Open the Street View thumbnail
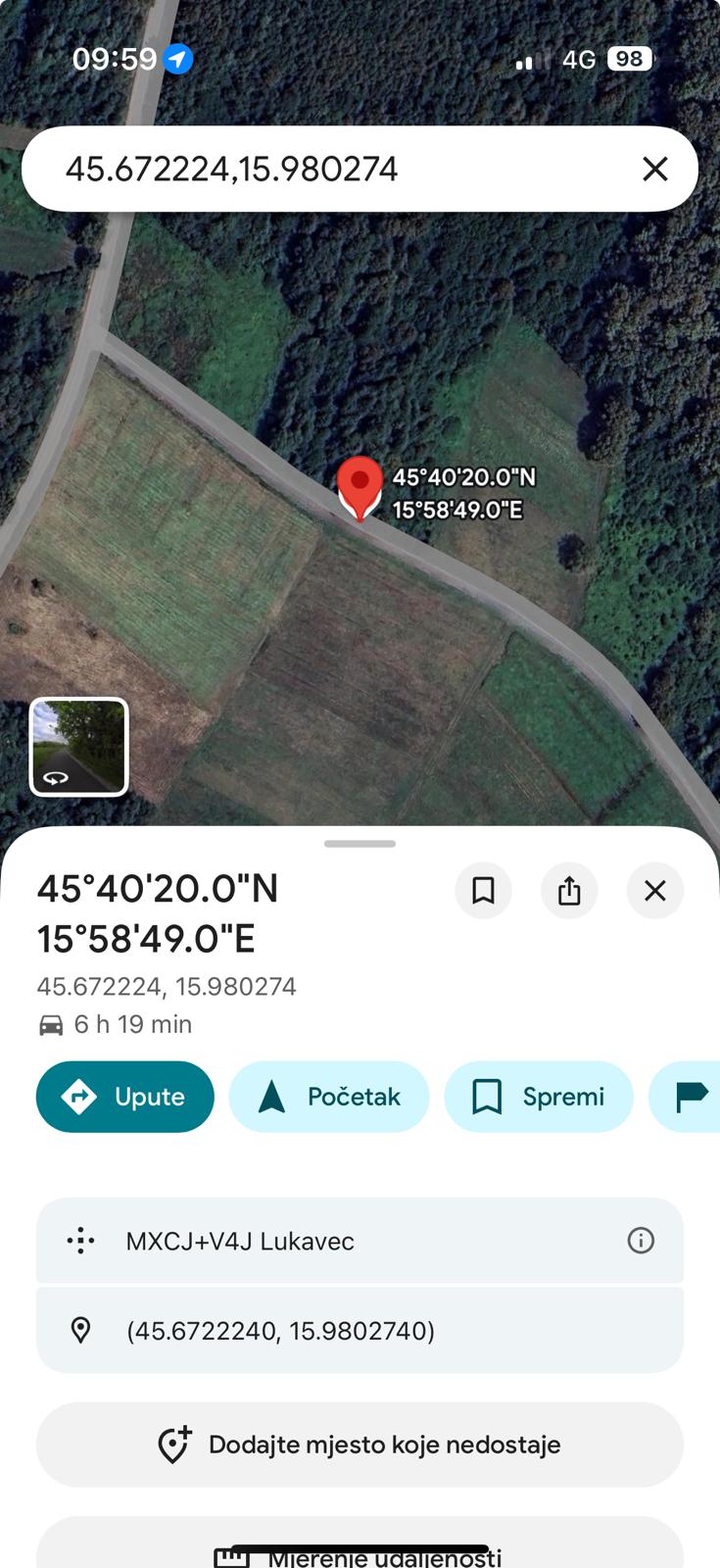 point(79,747)
